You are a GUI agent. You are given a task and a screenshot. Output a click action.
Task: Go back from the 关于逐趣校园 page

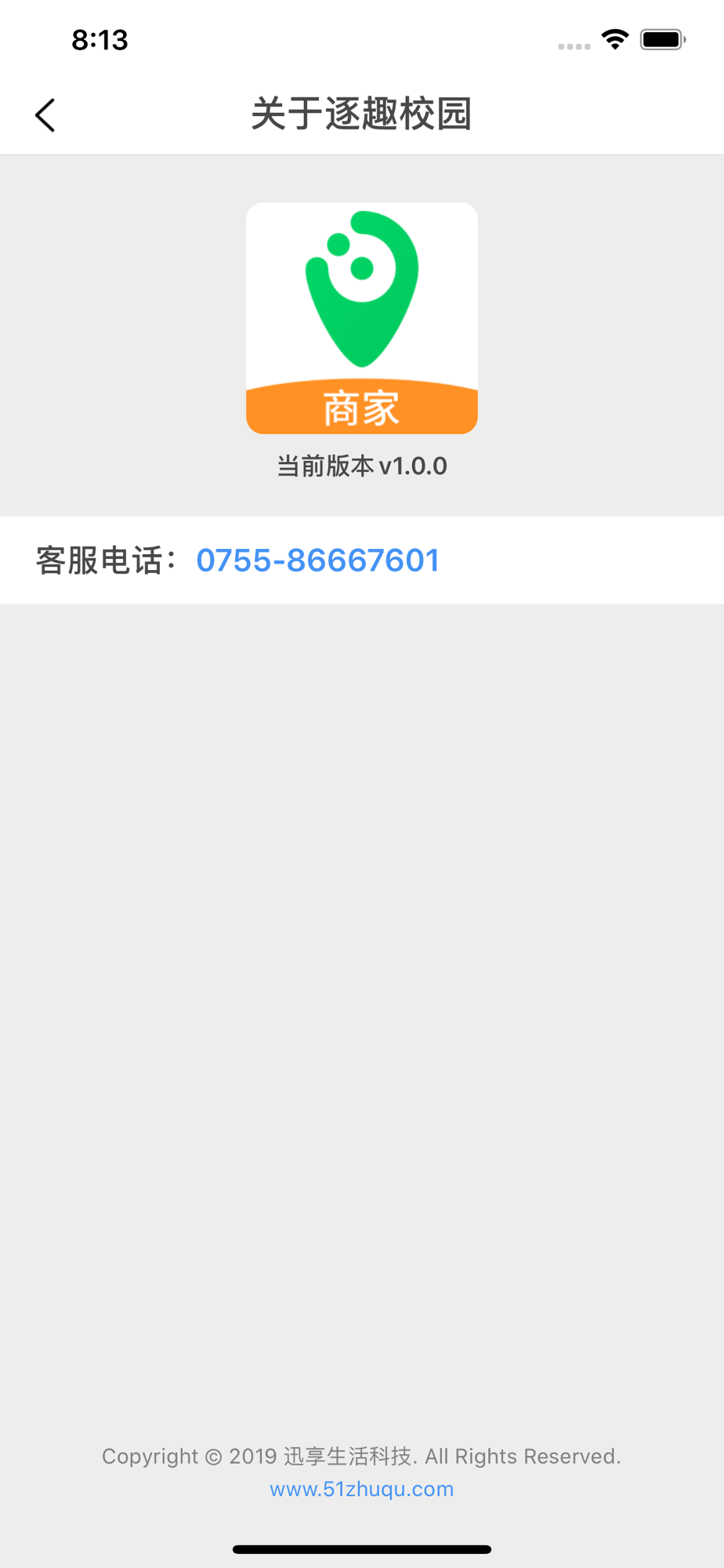pos(45,115)
